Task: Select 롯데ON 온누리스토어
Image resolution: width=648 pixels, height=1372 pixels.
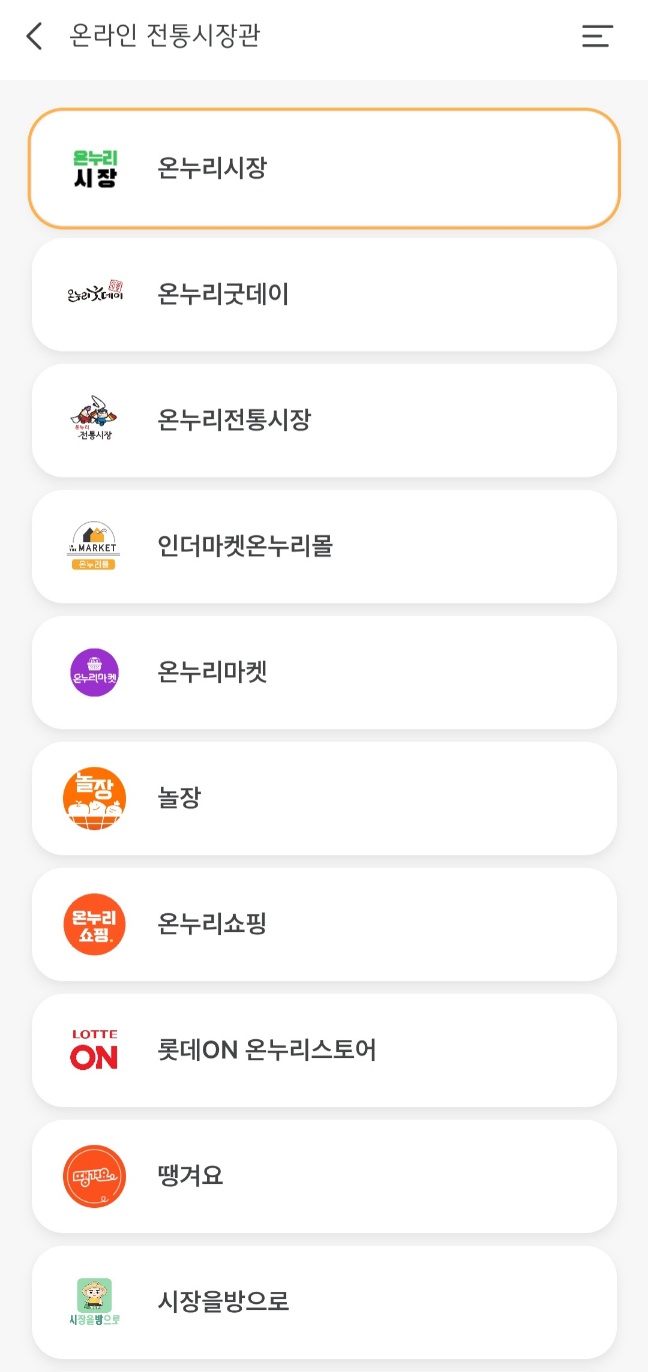Action: (x=324, y=1050)
